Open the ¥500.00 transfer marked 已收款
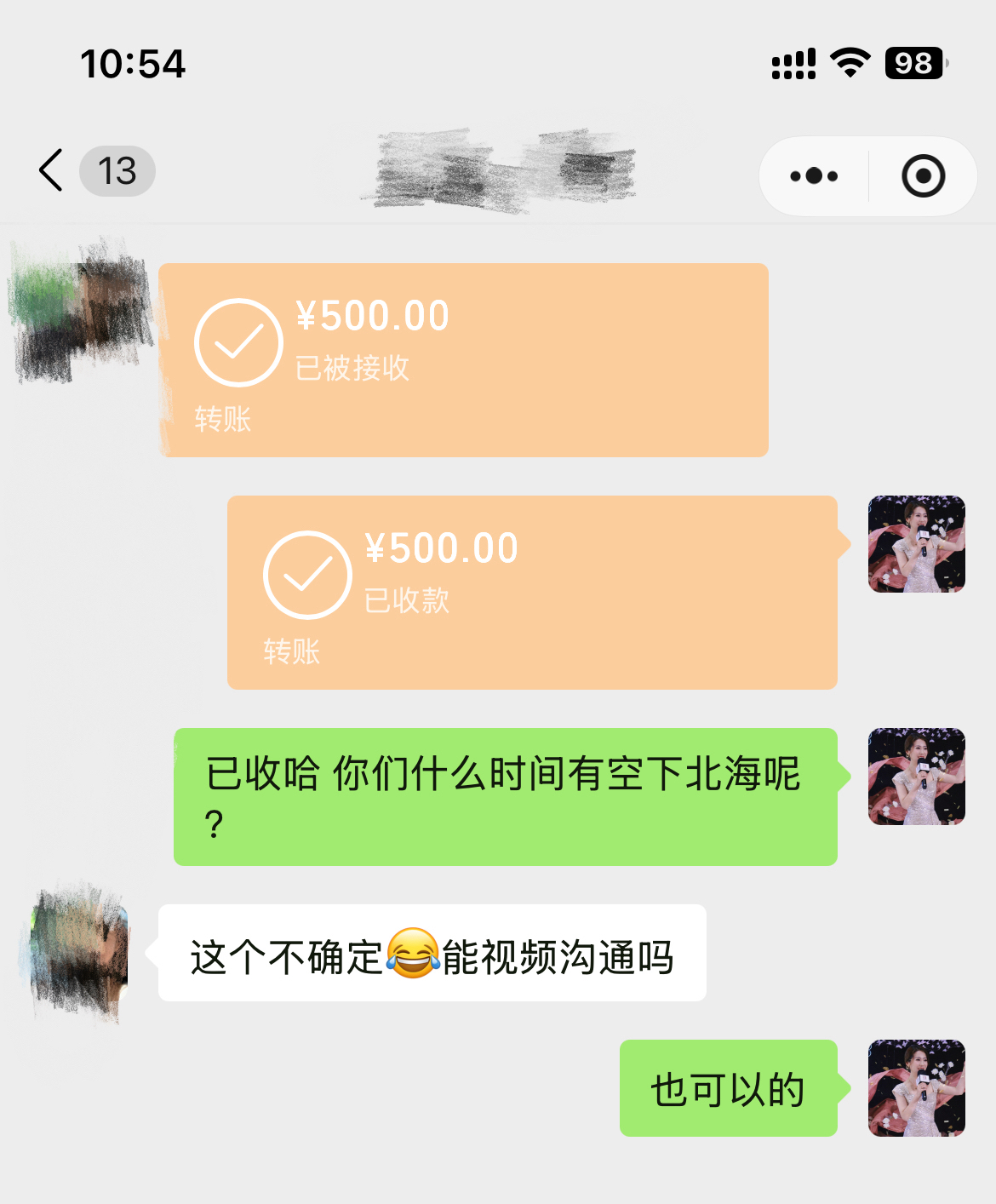 (532, 592)
